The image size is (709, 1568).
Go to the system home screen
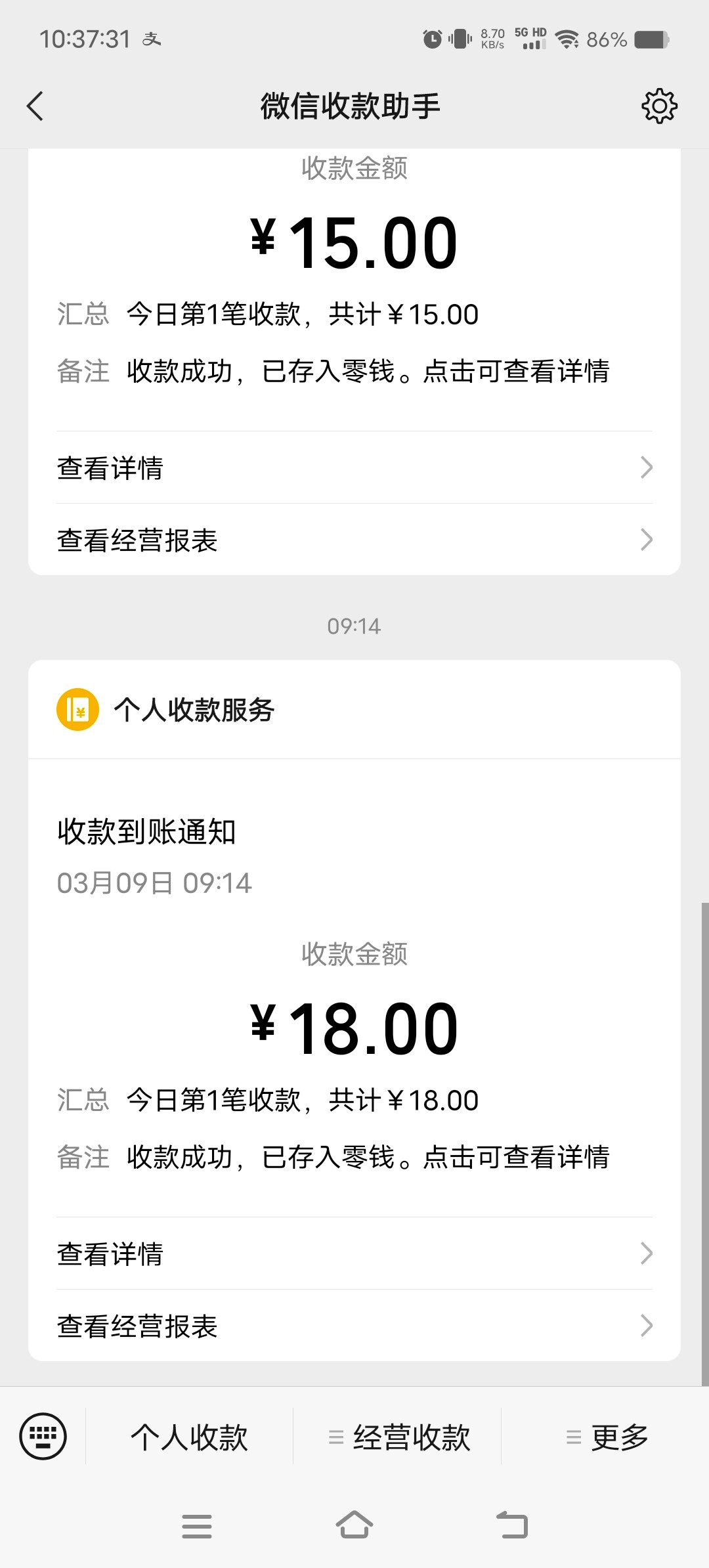point(354,1525)
